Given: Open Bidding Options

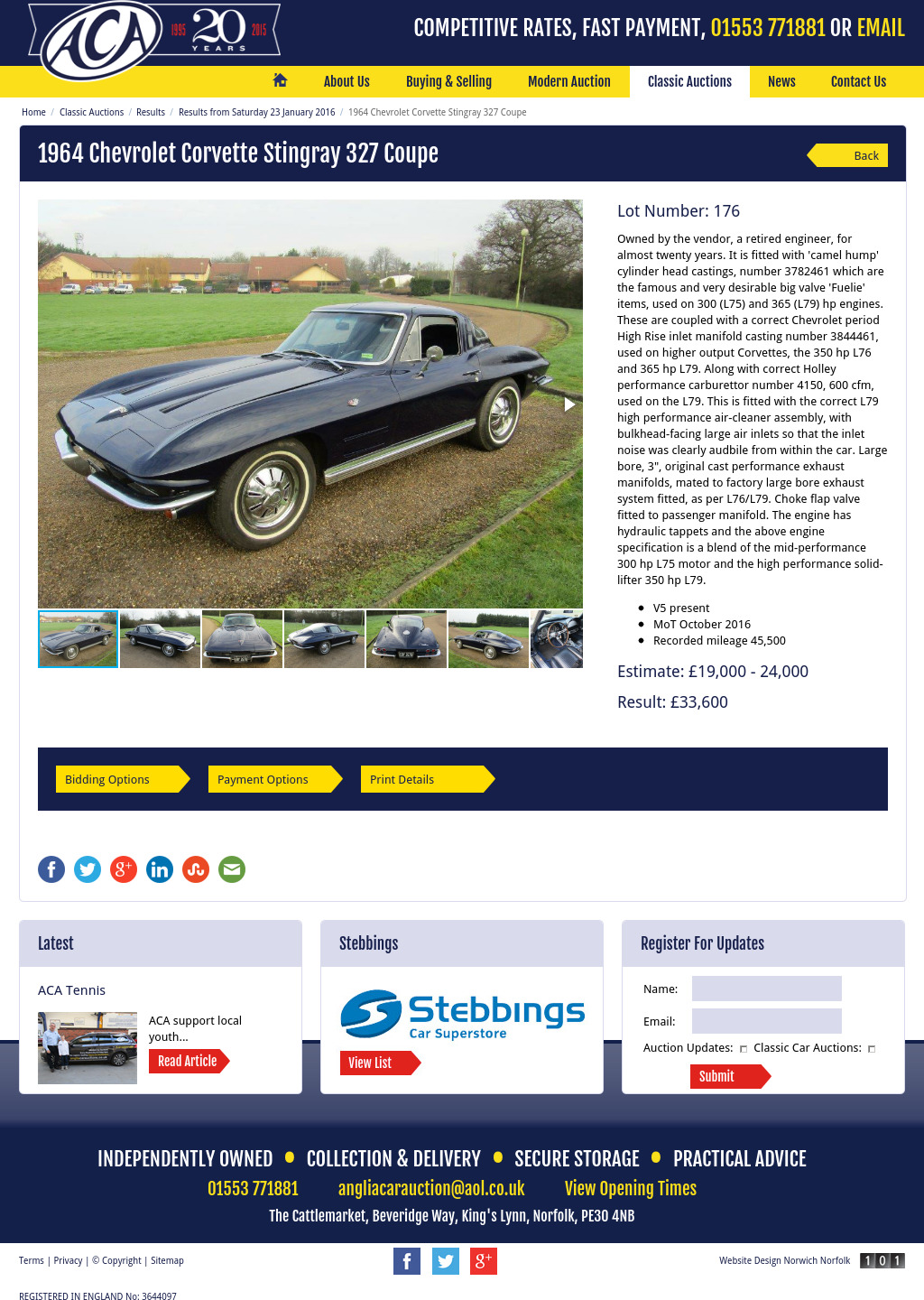Looking at the screenshot, I should pos(119,779).
